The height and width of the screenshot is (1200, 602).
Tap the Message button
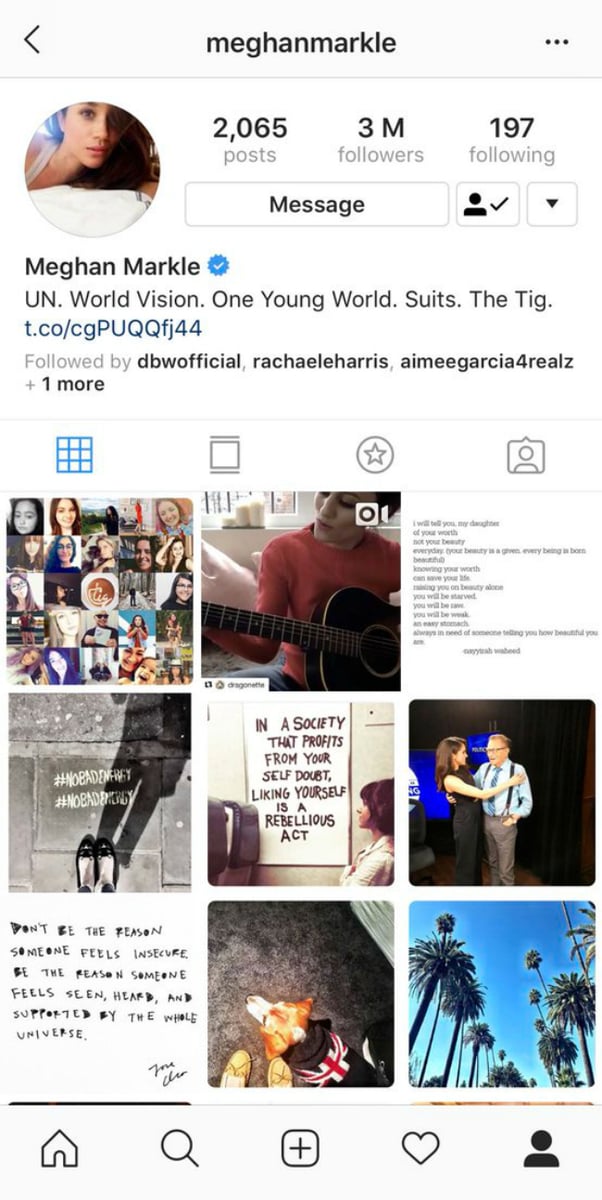point(317,204)
